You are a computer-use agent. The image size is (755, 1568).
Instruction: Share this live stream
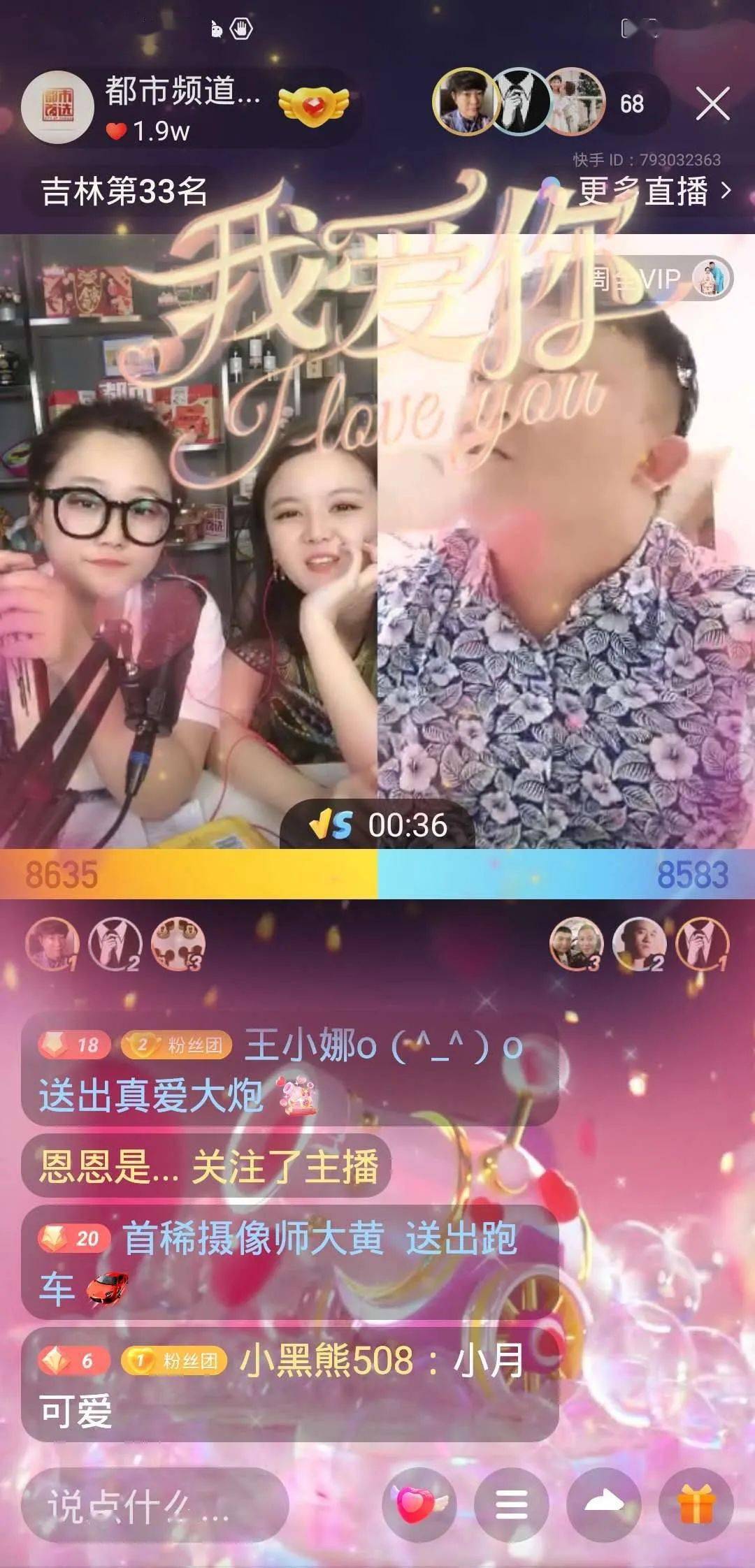604,1504
